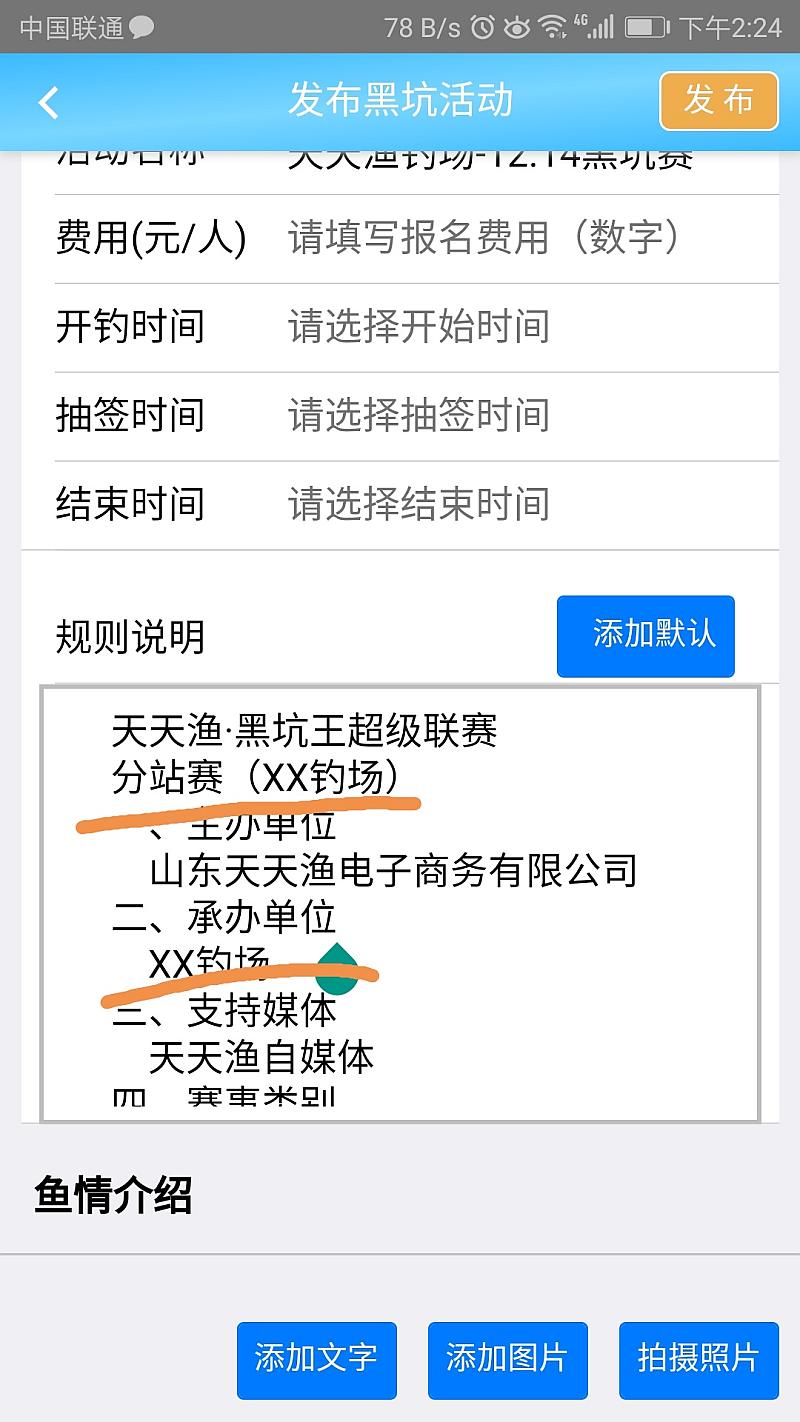Tap 添加图片 to add a picture

507,1359
